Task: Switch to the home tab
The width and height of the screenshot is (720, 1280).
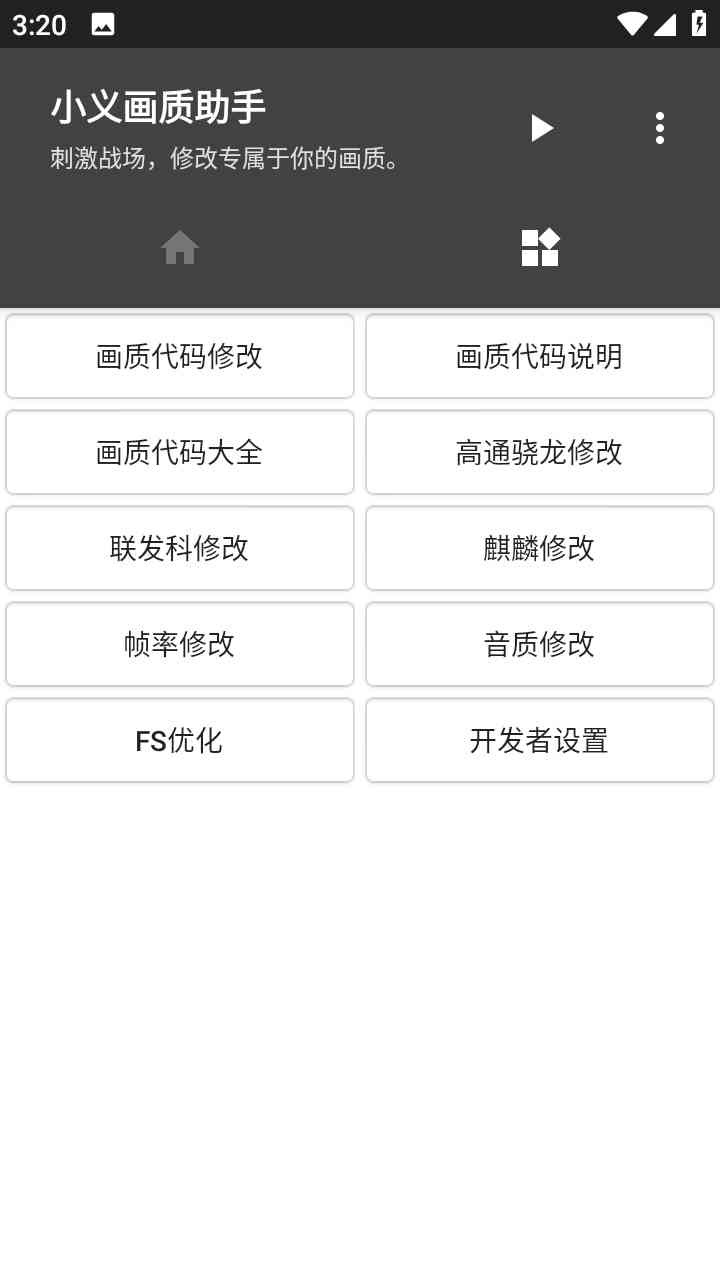Action: pos(180,247)
